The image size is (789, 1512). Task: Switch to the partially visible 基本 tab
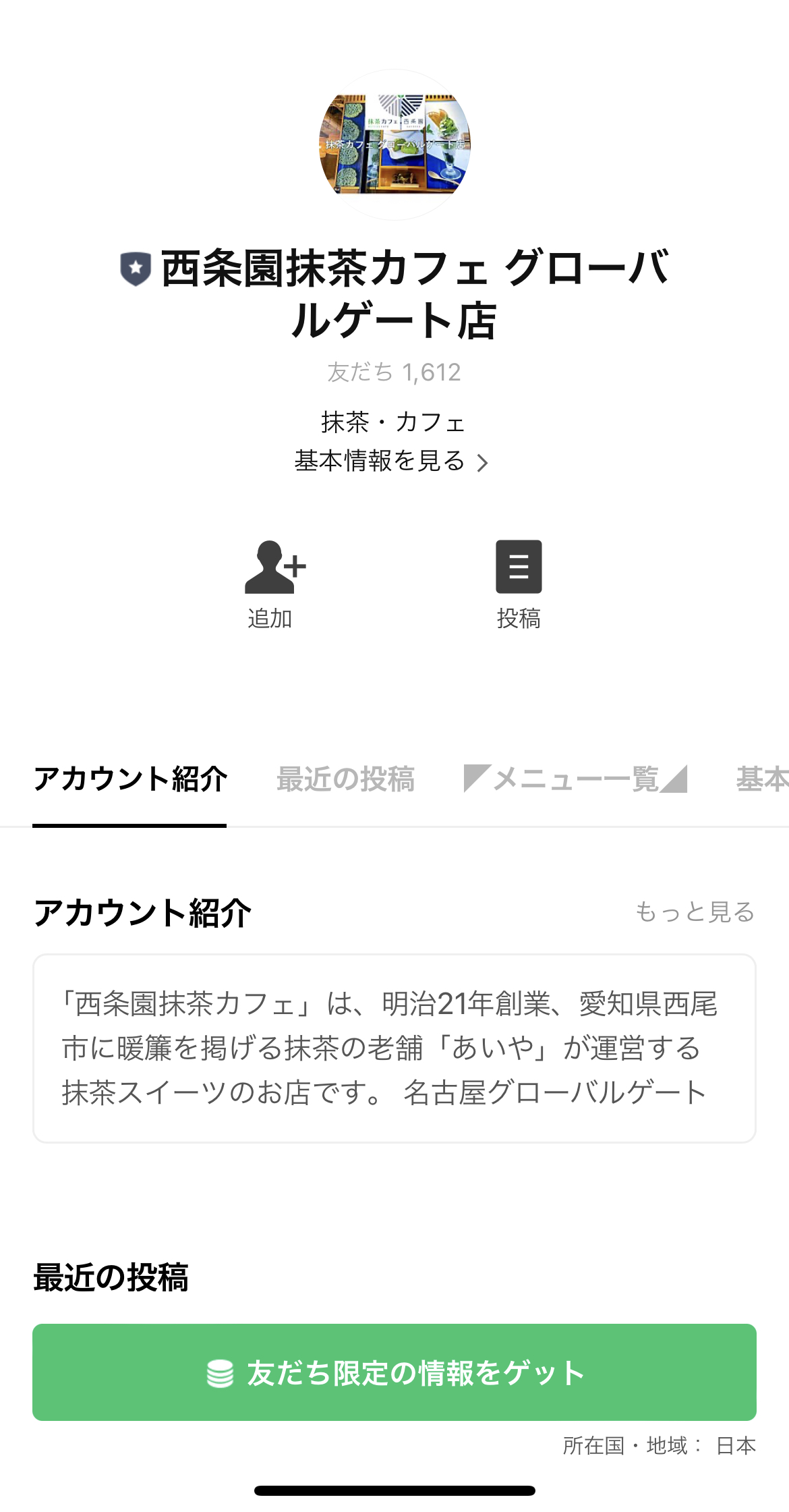[x=762, y=779]
